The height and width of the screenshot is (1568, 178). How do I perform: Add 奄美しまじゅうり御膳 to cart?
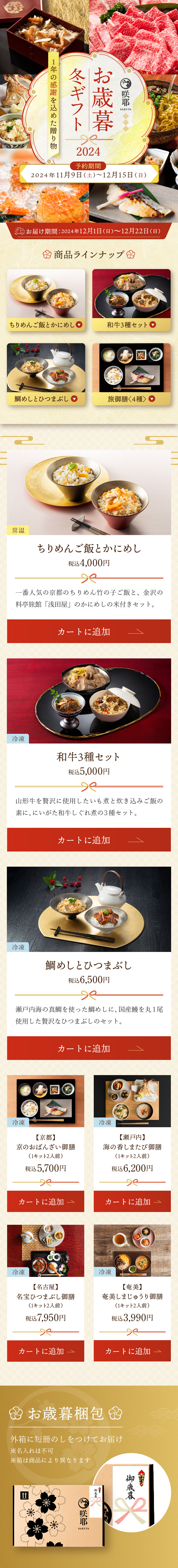point(132,1351)
